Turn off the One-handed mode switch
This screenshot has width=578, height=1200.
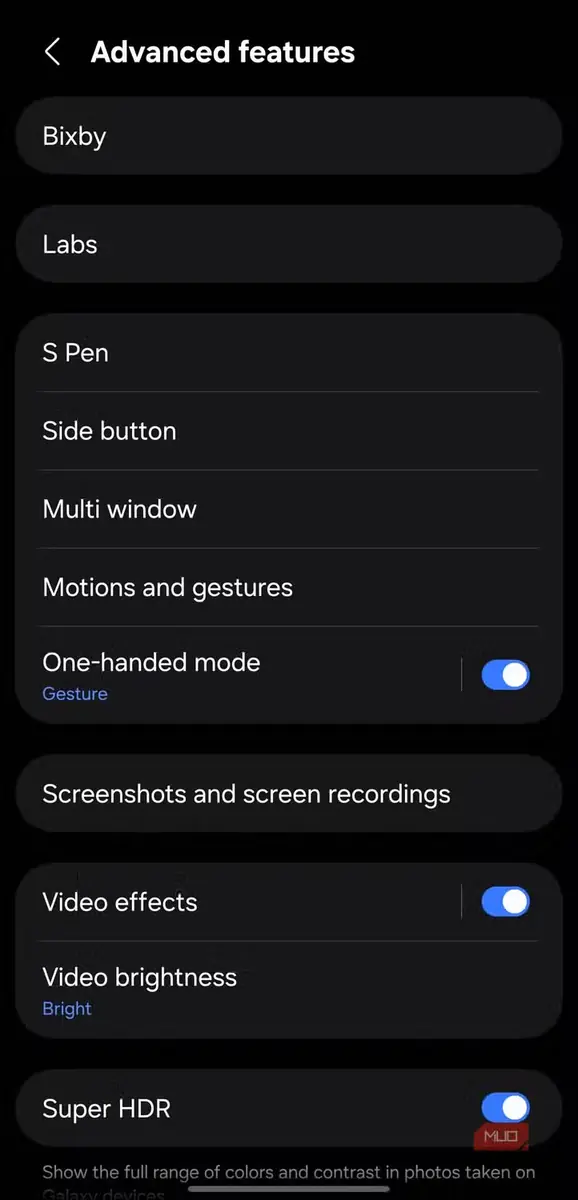tap(505, 675)
